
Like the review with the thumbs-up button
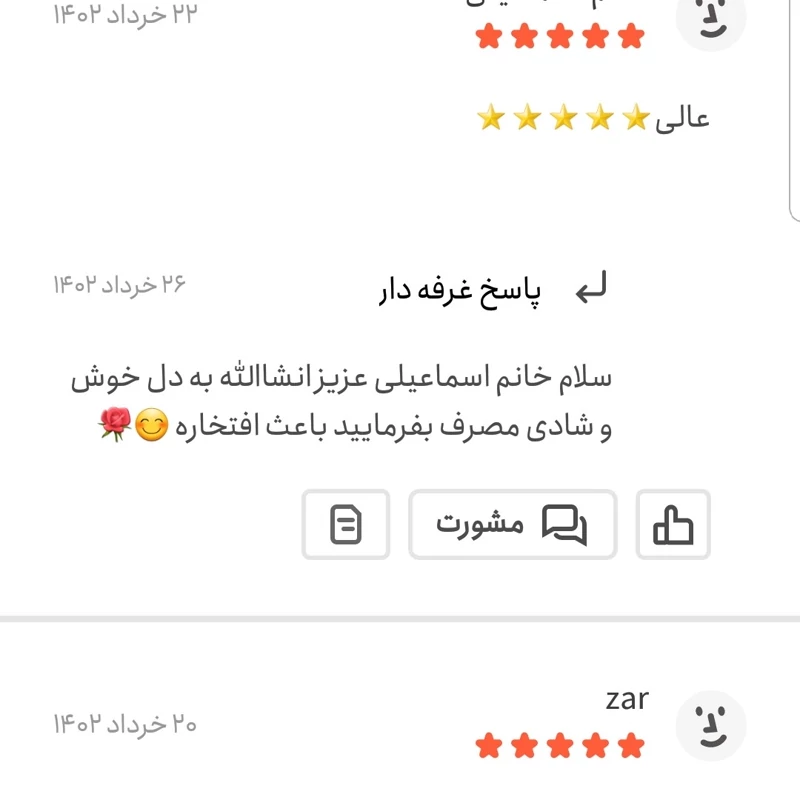673,524
